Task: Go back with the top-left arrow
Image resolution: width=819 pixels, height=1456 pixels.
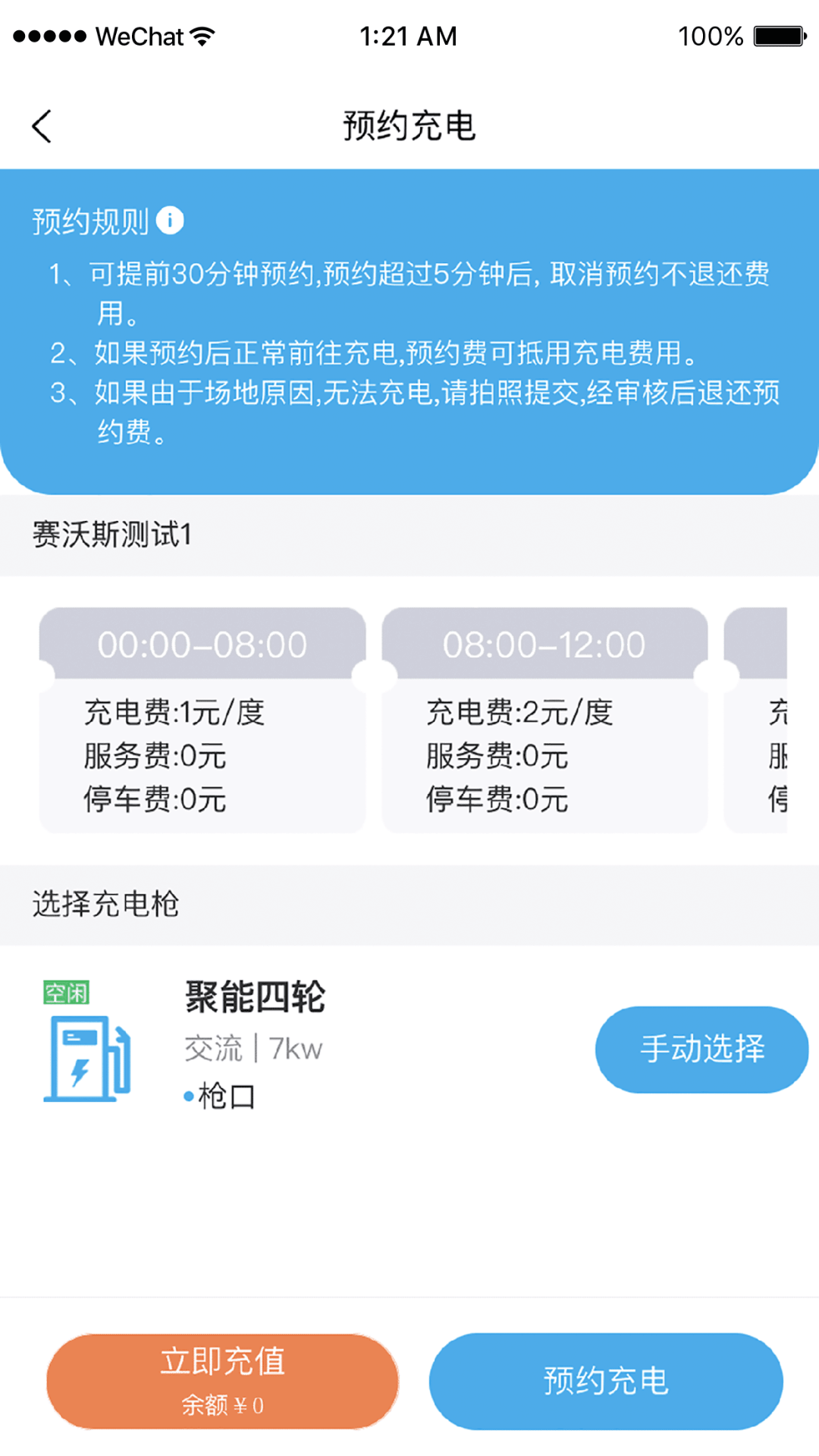Action: tap(42, 126)
